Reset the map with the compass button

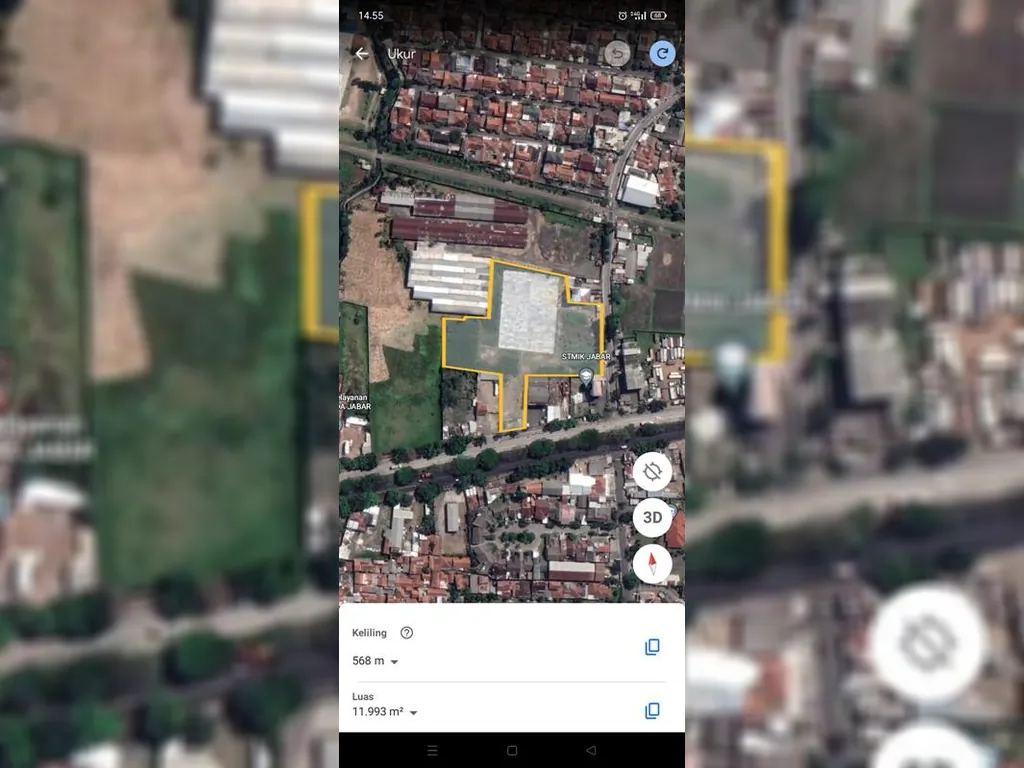652,564
